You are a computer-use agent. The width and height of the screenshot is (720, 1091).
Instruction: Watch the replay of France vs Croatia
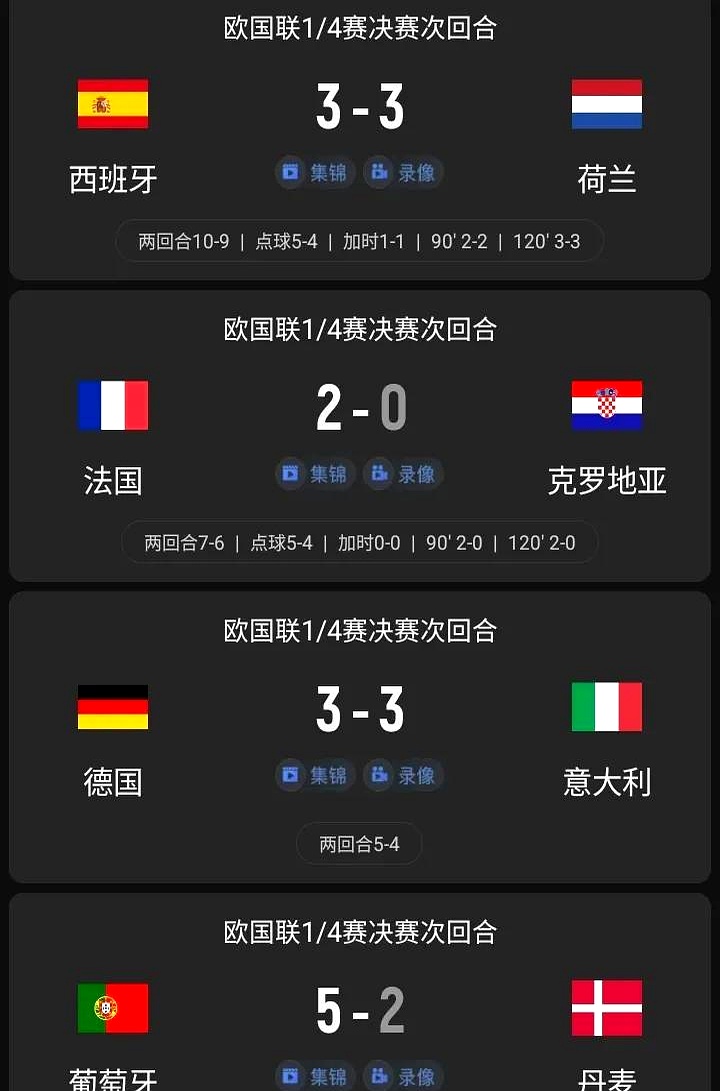pyautogui.click(x=404, y=473)
